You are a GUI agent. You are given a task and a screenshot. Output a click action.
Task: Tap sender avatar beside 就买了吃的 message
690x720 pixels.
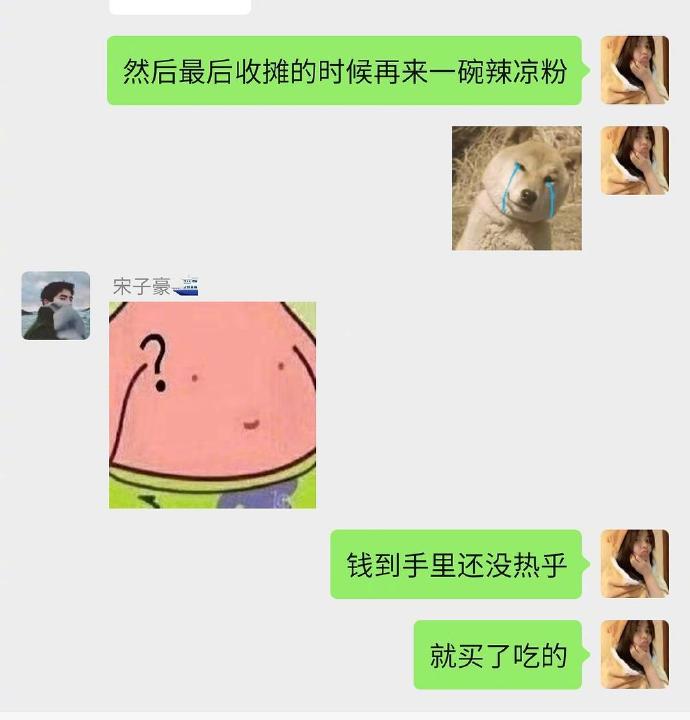[x=634, y=654]
